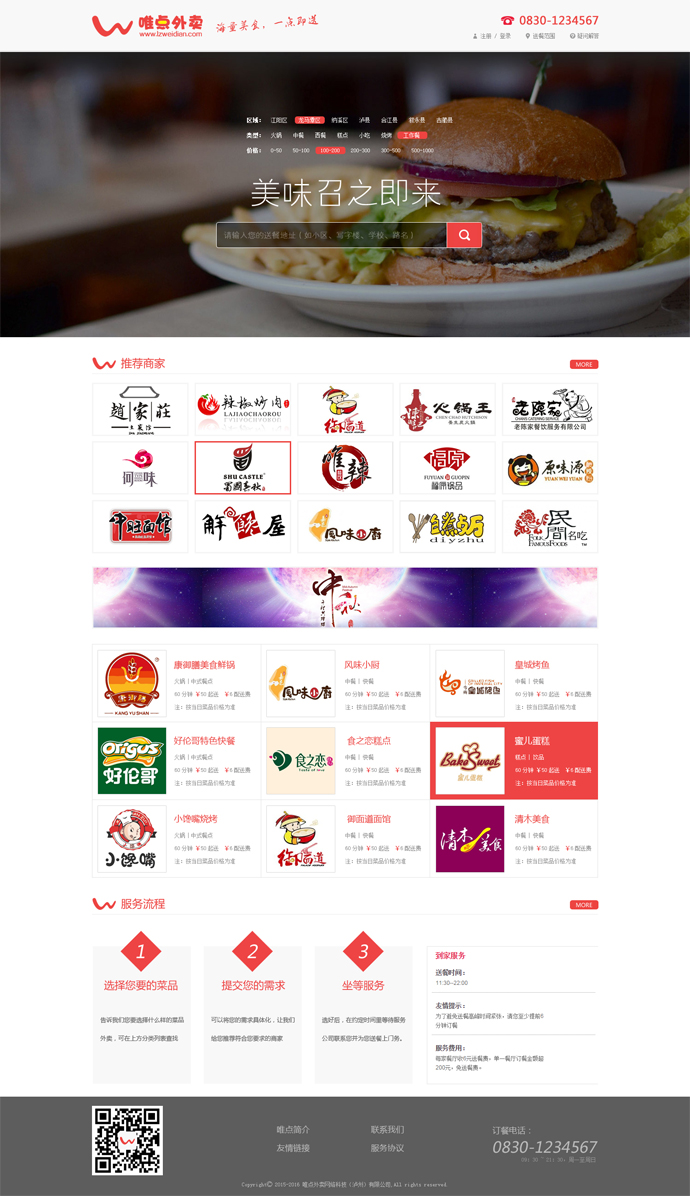690x1196 pixels.
Task: Choose the 0-50 price range filter
Action: (276, 150)
